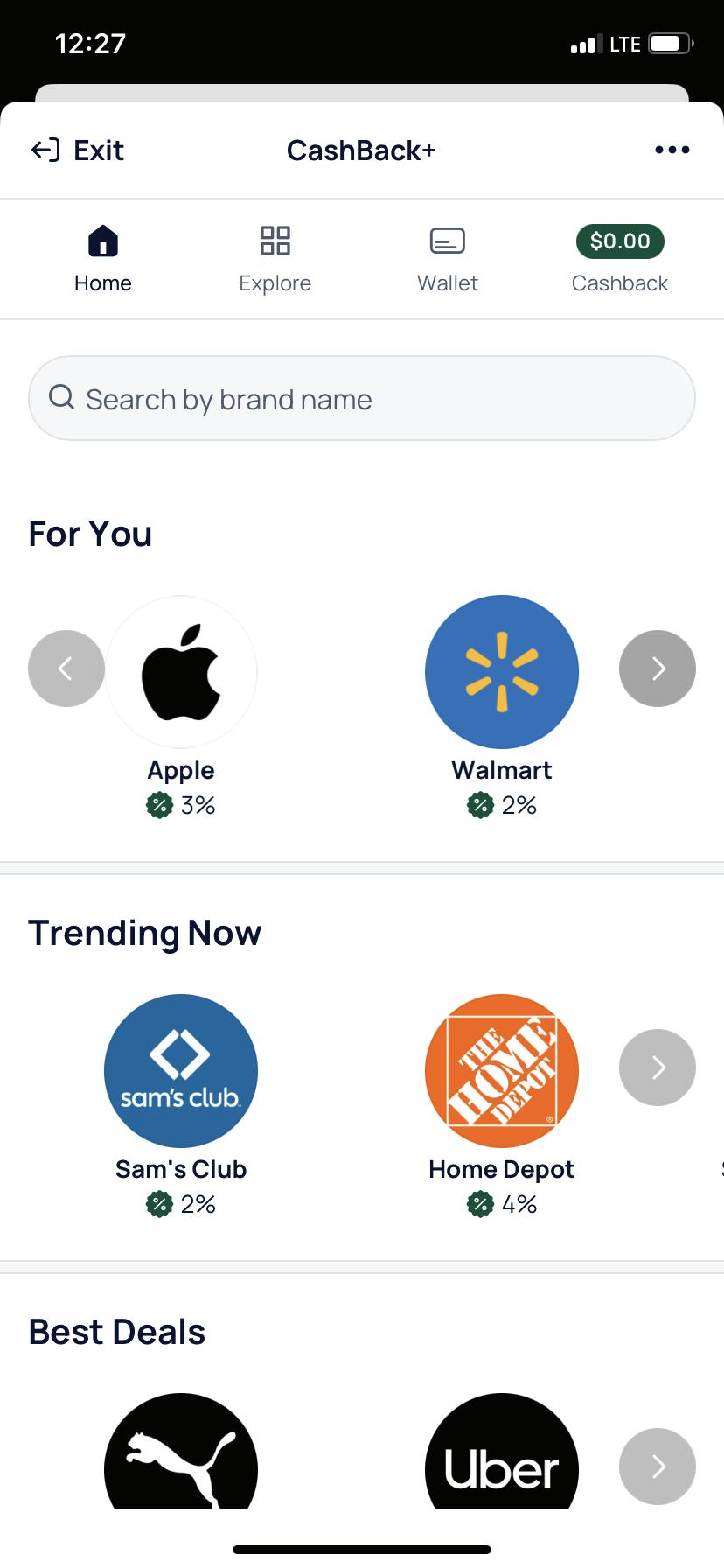Show next For You brands
Viewport: 724px width, 1568px height.
pos(657,668)
